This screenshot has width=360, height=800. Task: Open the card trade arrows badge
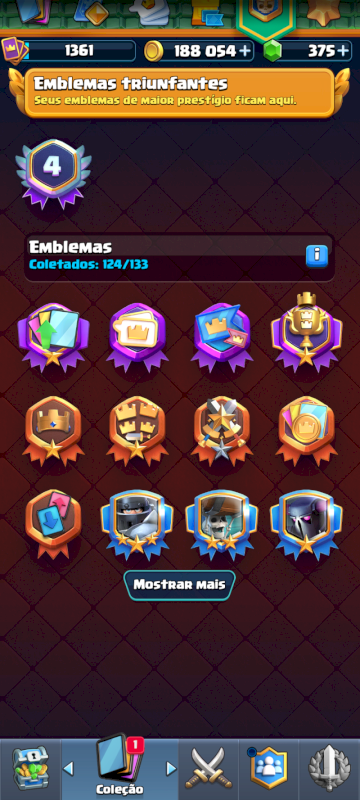click(x=53, y=523)
